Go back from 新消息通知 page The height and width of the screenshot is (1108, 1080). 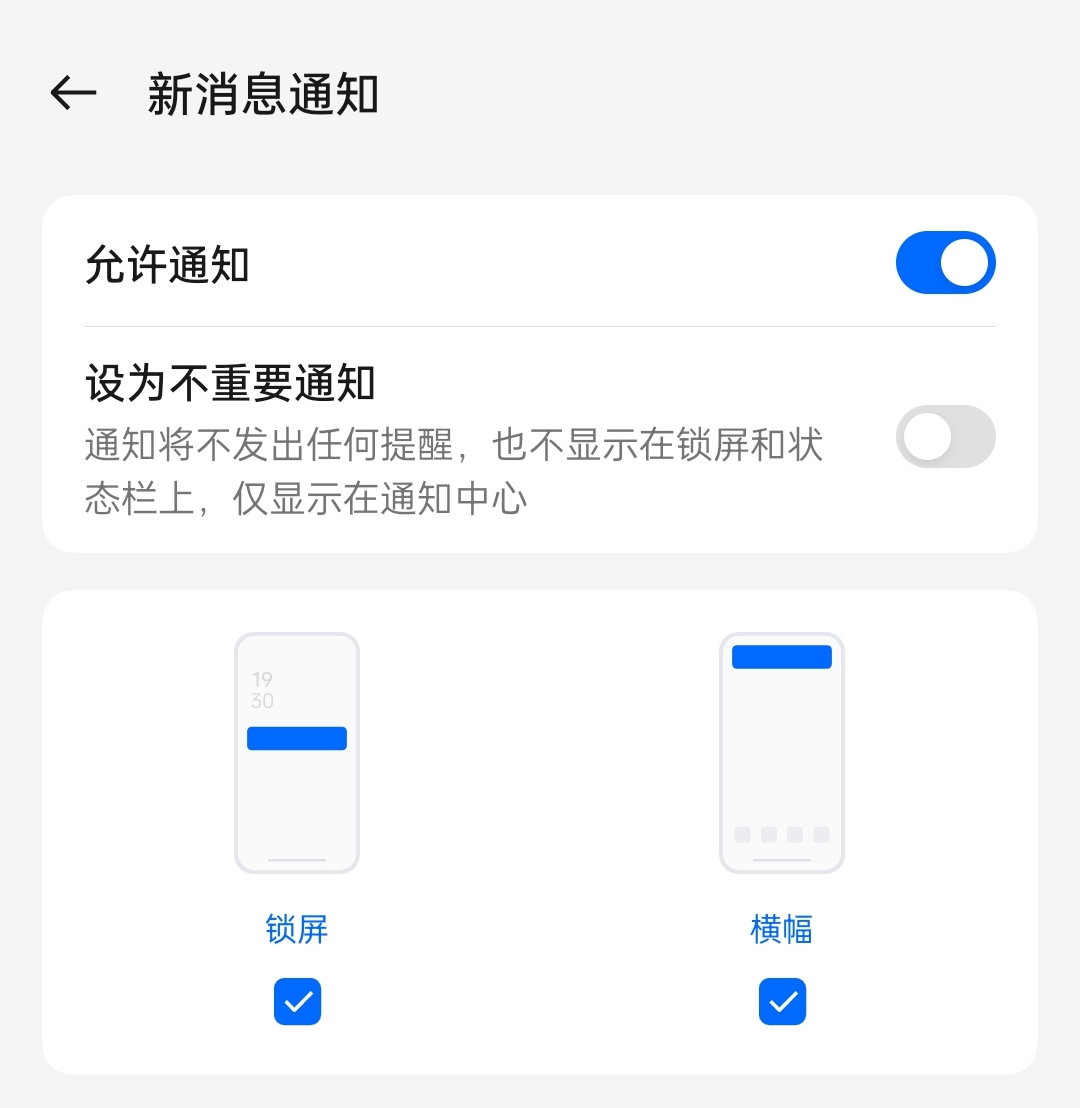coord(73,94)
